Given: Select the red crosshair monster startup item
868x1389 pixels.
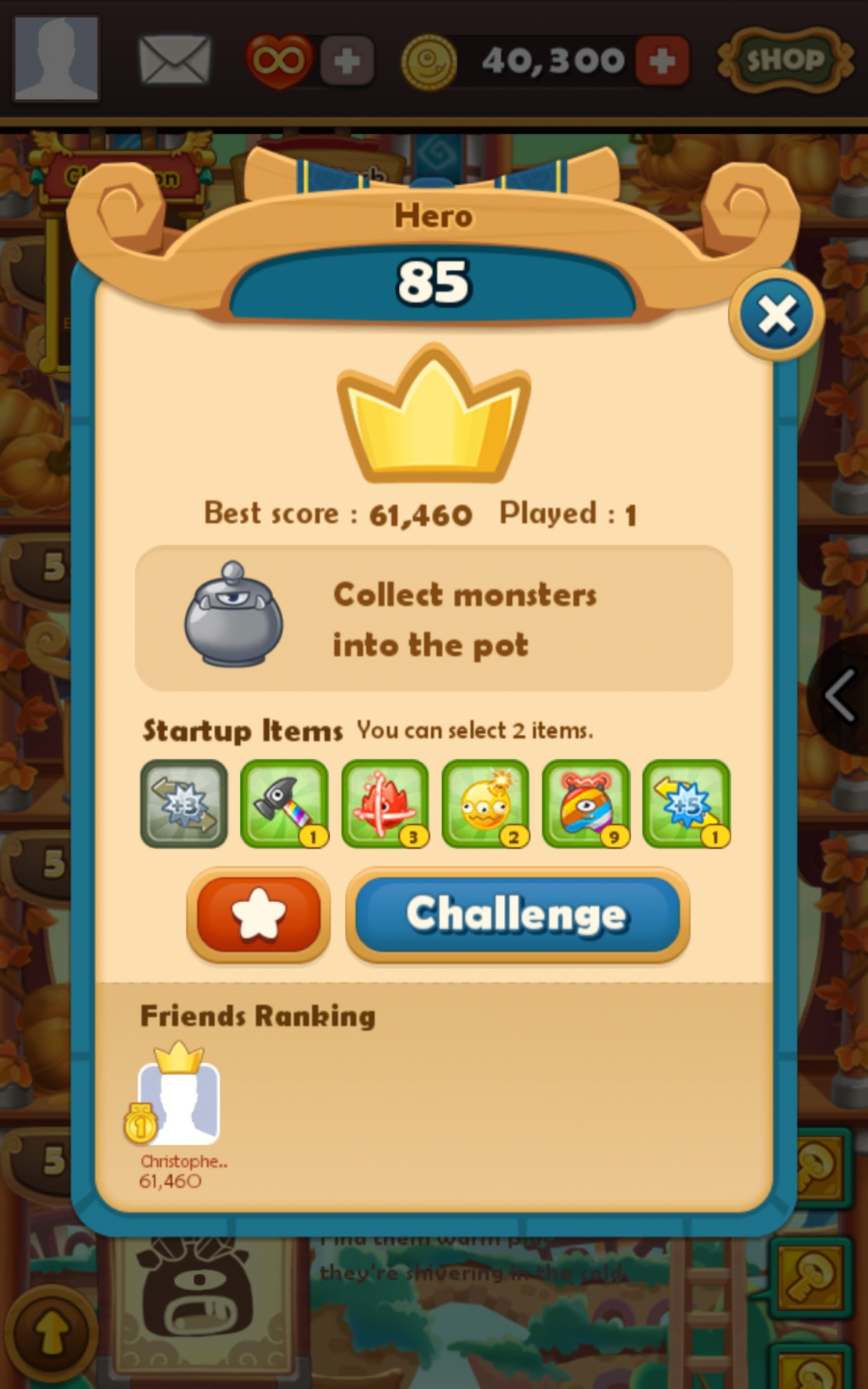Looking at the screenshot, I should pos(385,803).
